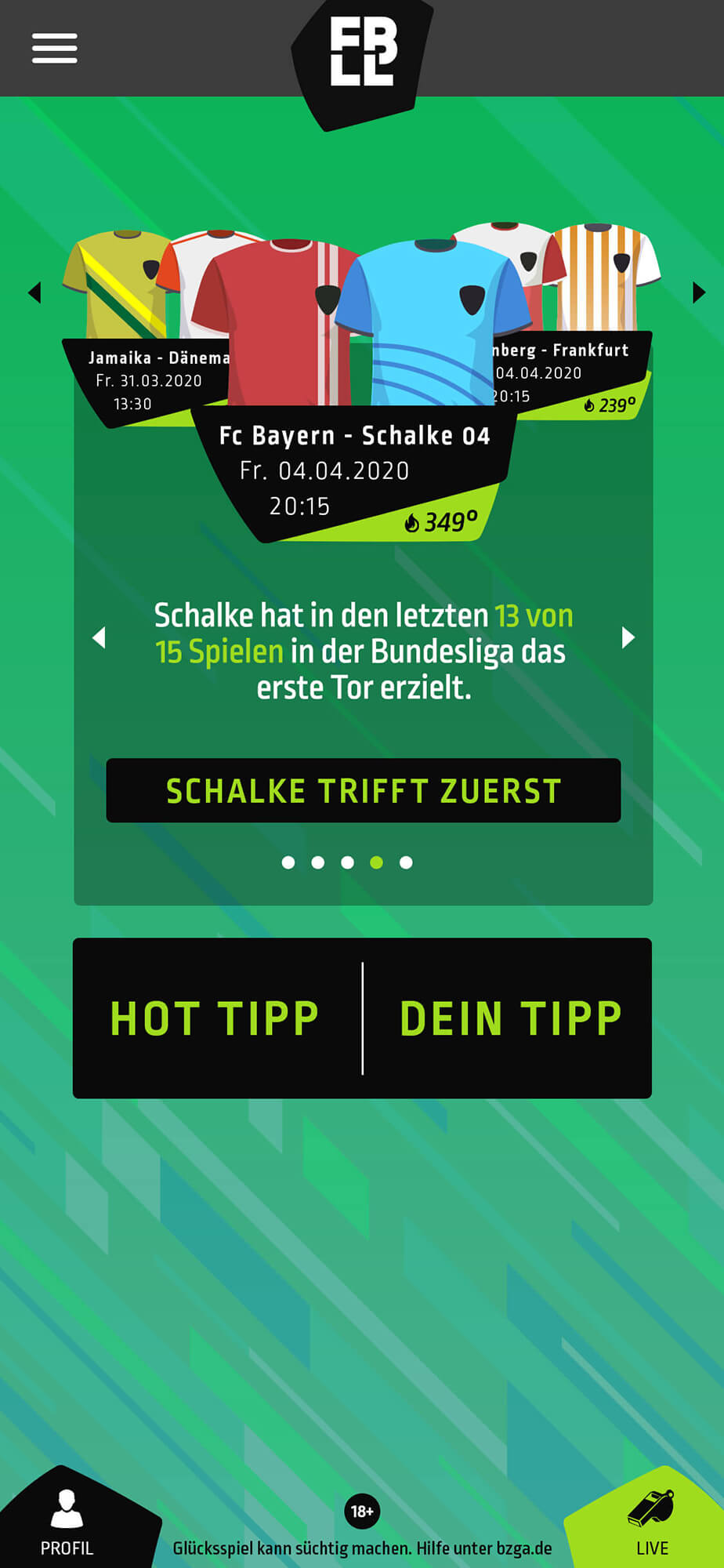Go to the previous tip fact
724x1568 pixels.
coord(100,637)
